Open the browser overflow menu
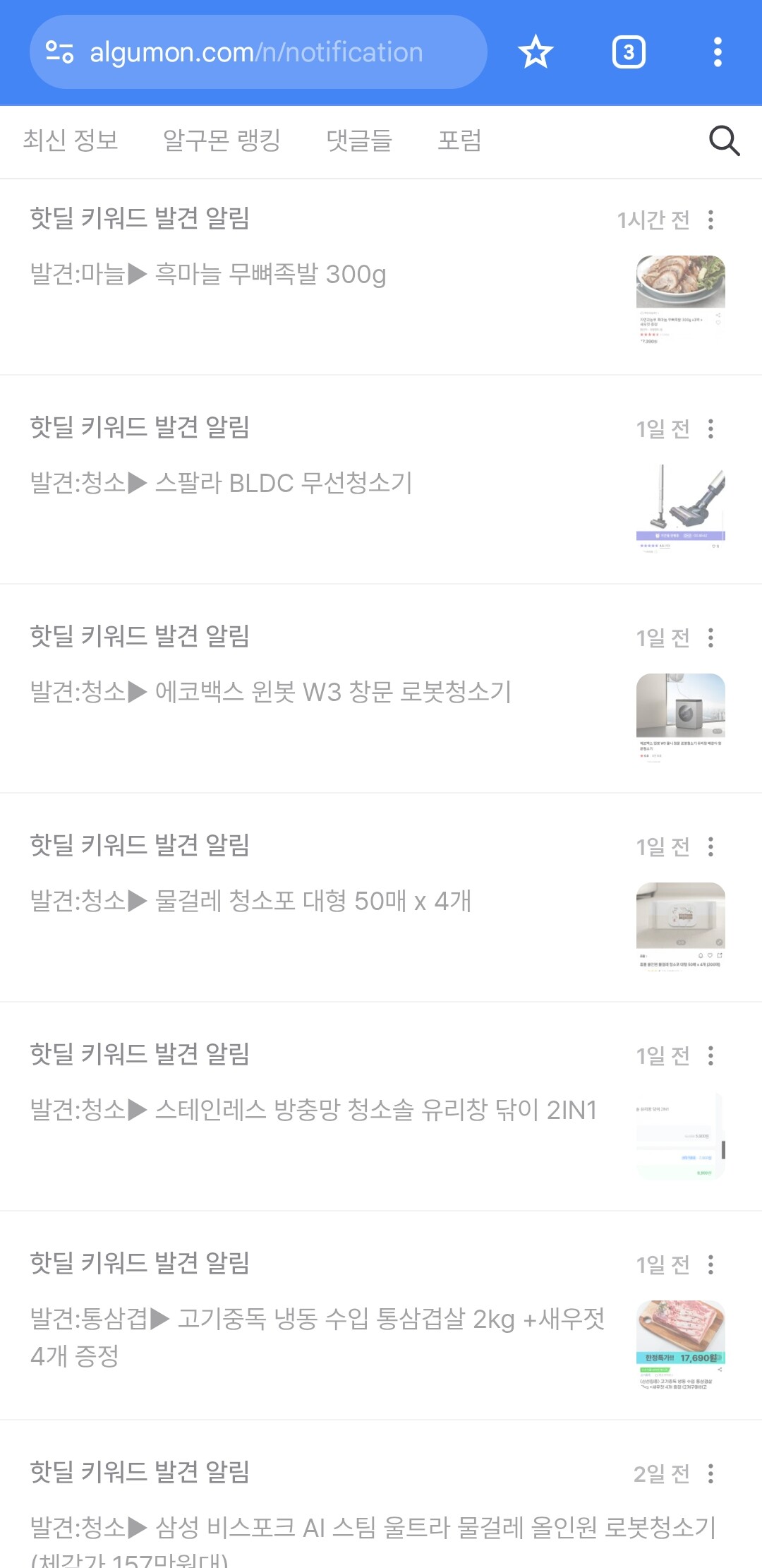 (x=718, y=52)
